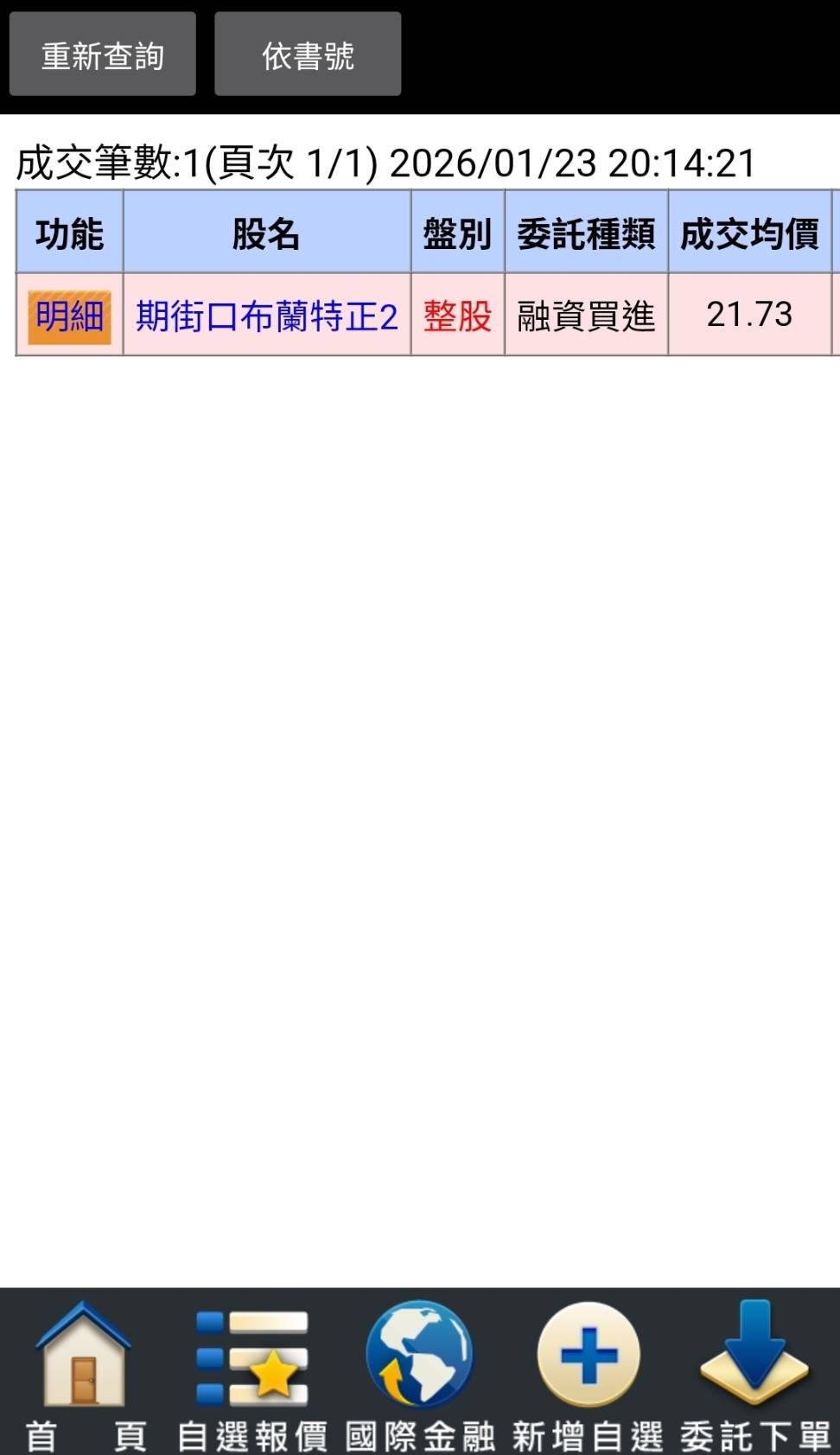Tap the 融資買進 order type cell
Screen dimensions: 840x1455
pyautogui.click(x=585, y=315)
